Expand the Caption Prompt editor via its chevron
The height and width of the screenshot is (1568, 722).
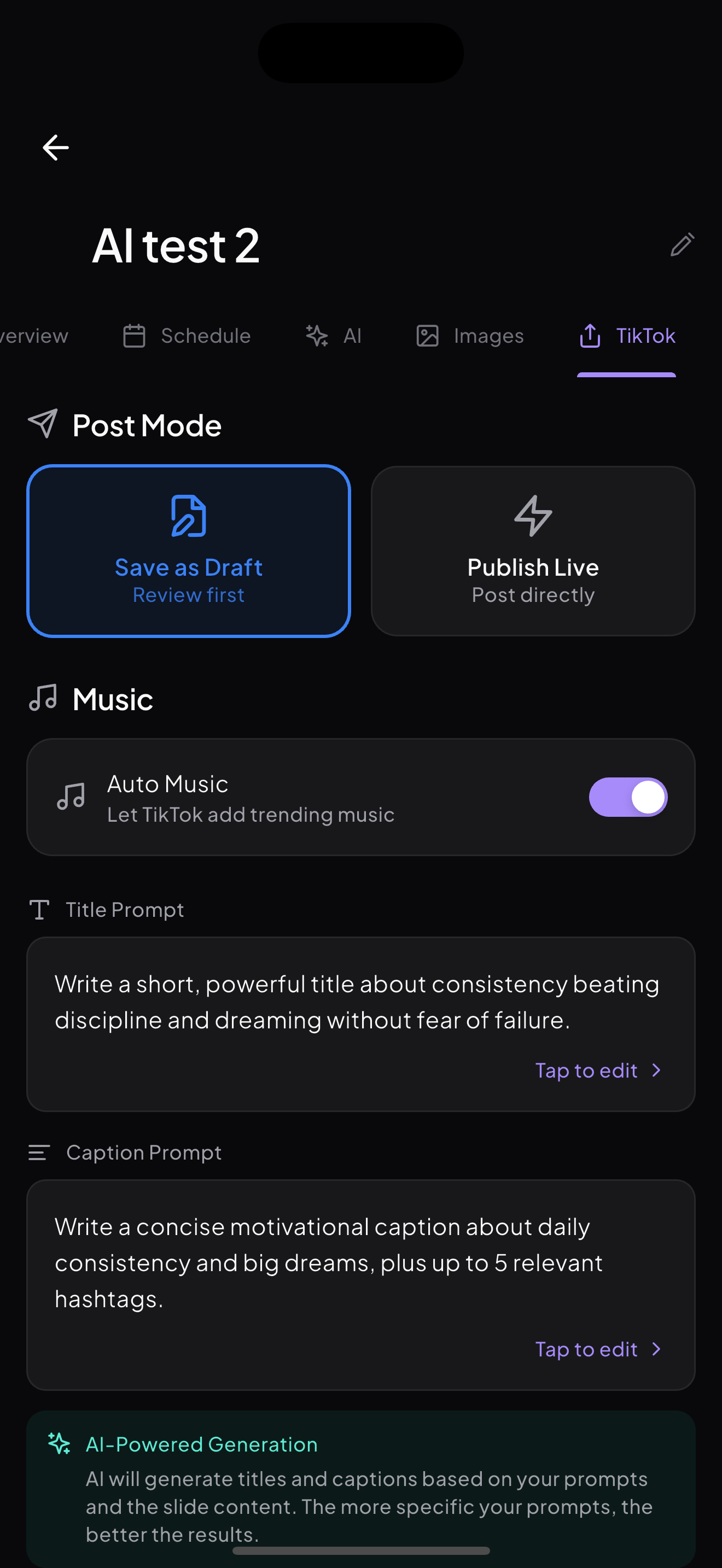656,1349
